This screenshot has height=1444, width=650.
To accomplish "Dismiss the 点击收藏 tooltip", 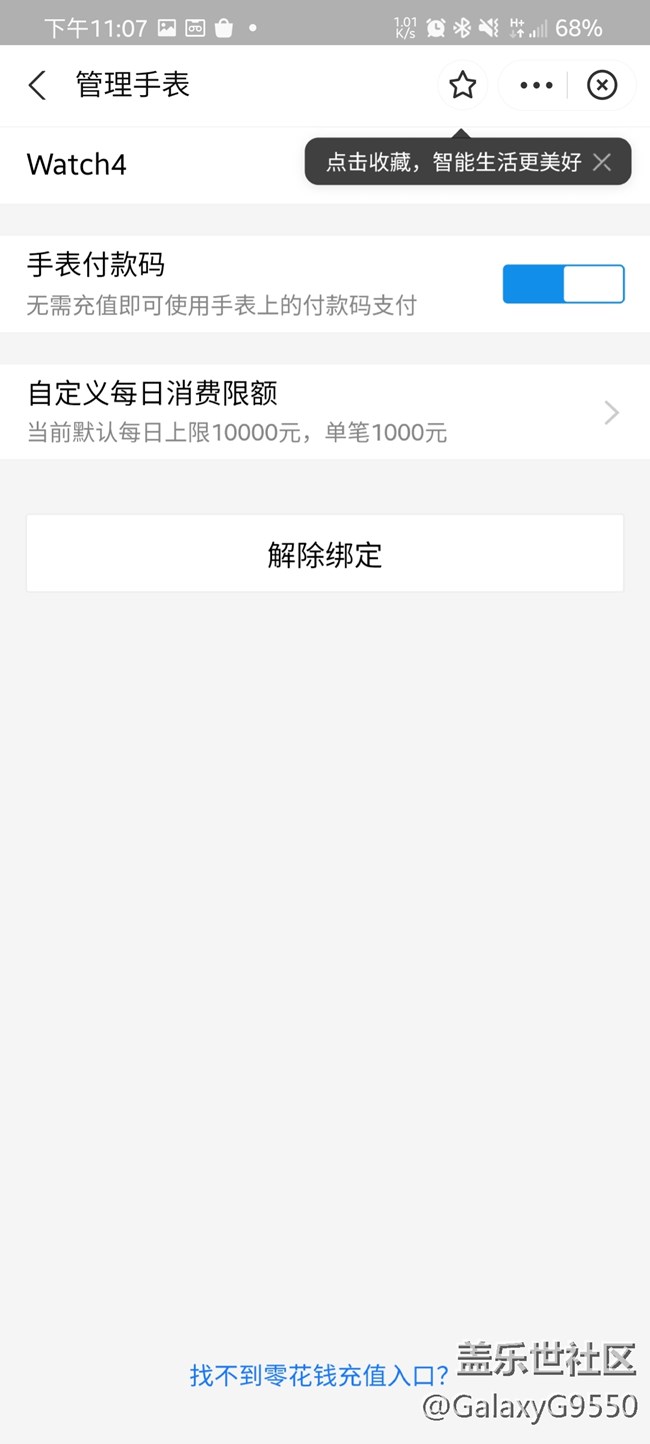I will pos(602,162).
